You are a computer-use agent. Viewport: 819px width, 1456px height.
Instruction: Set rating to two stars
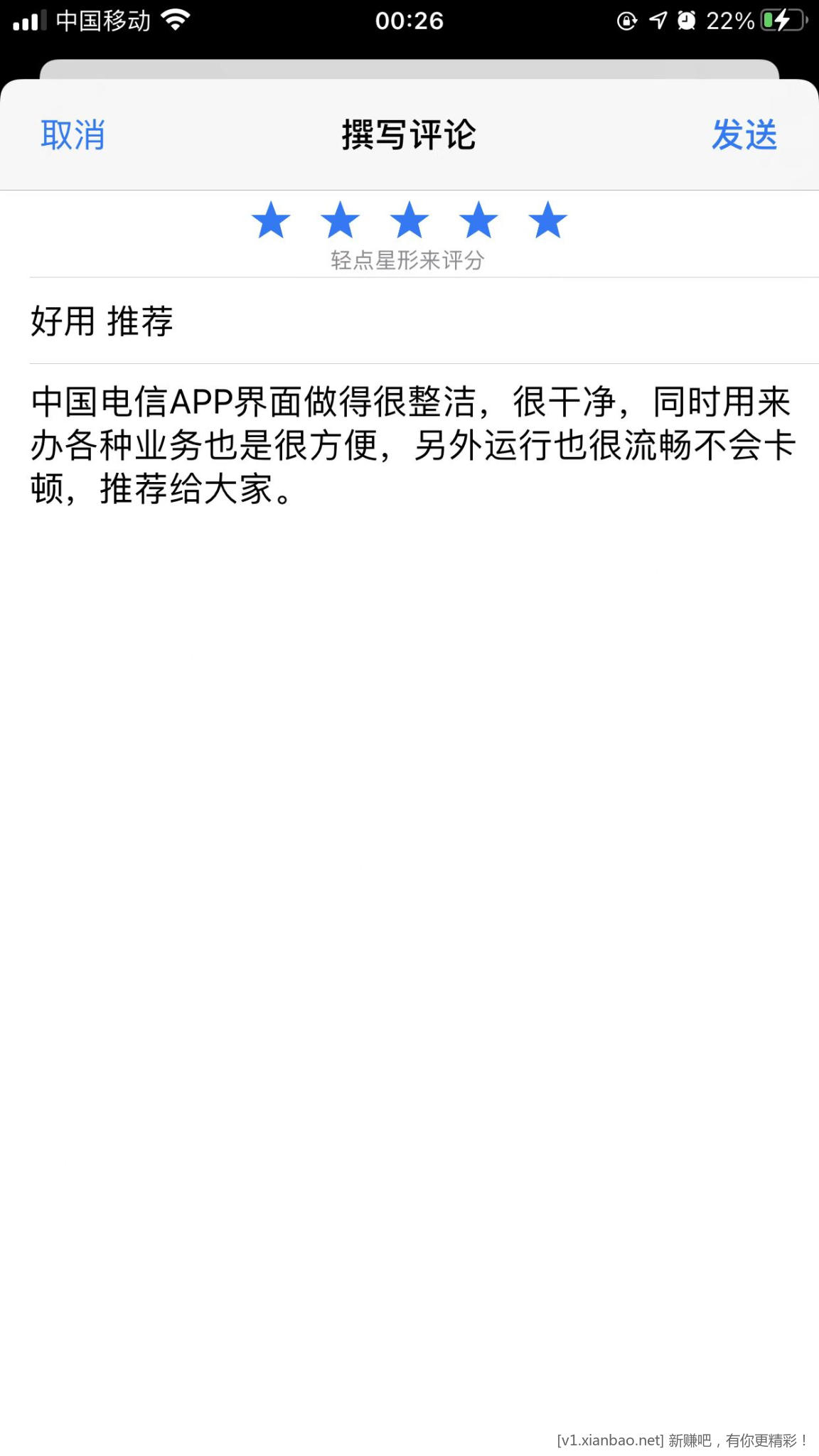[x=340, y=220]
